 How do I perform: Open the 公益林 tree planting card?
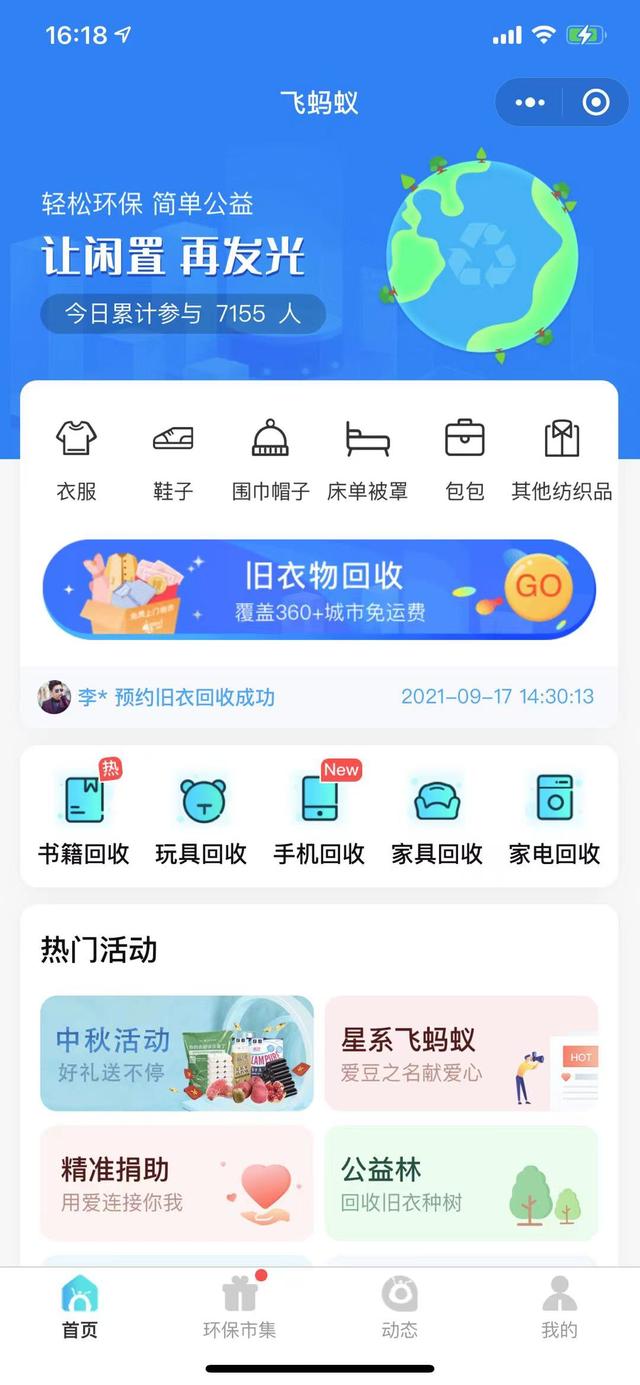click(461, 1183)
